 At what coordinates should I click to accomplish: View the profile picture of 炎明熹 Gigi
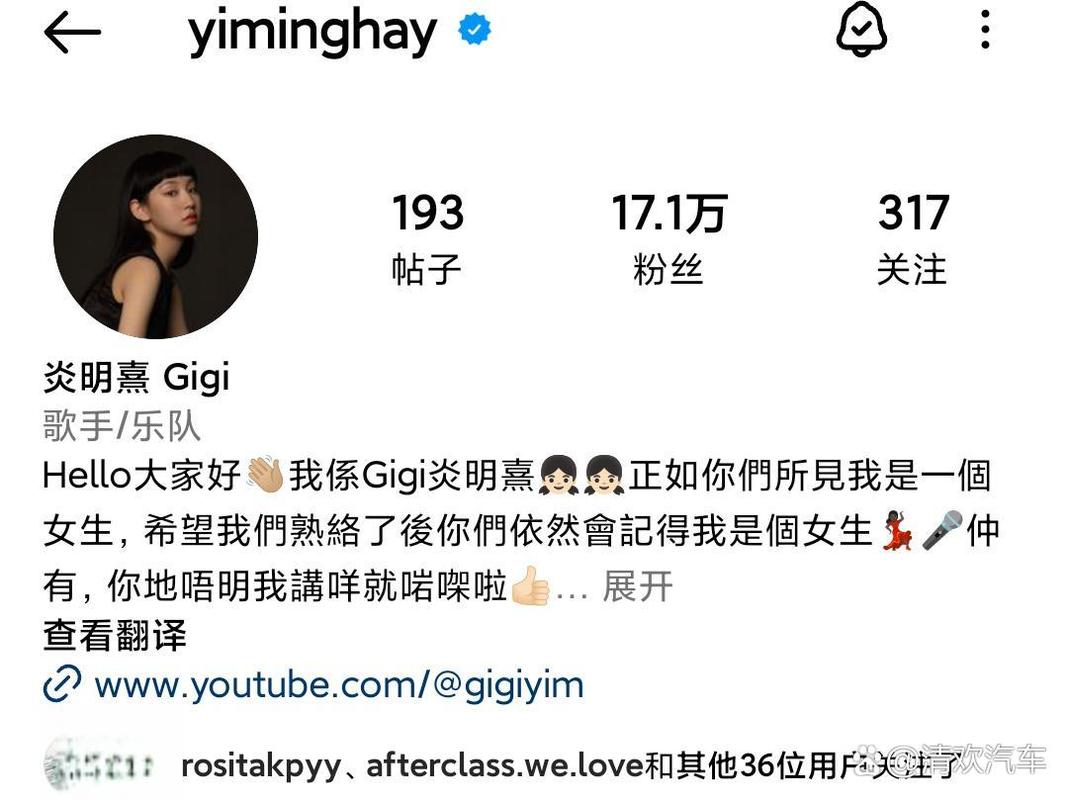155,236
